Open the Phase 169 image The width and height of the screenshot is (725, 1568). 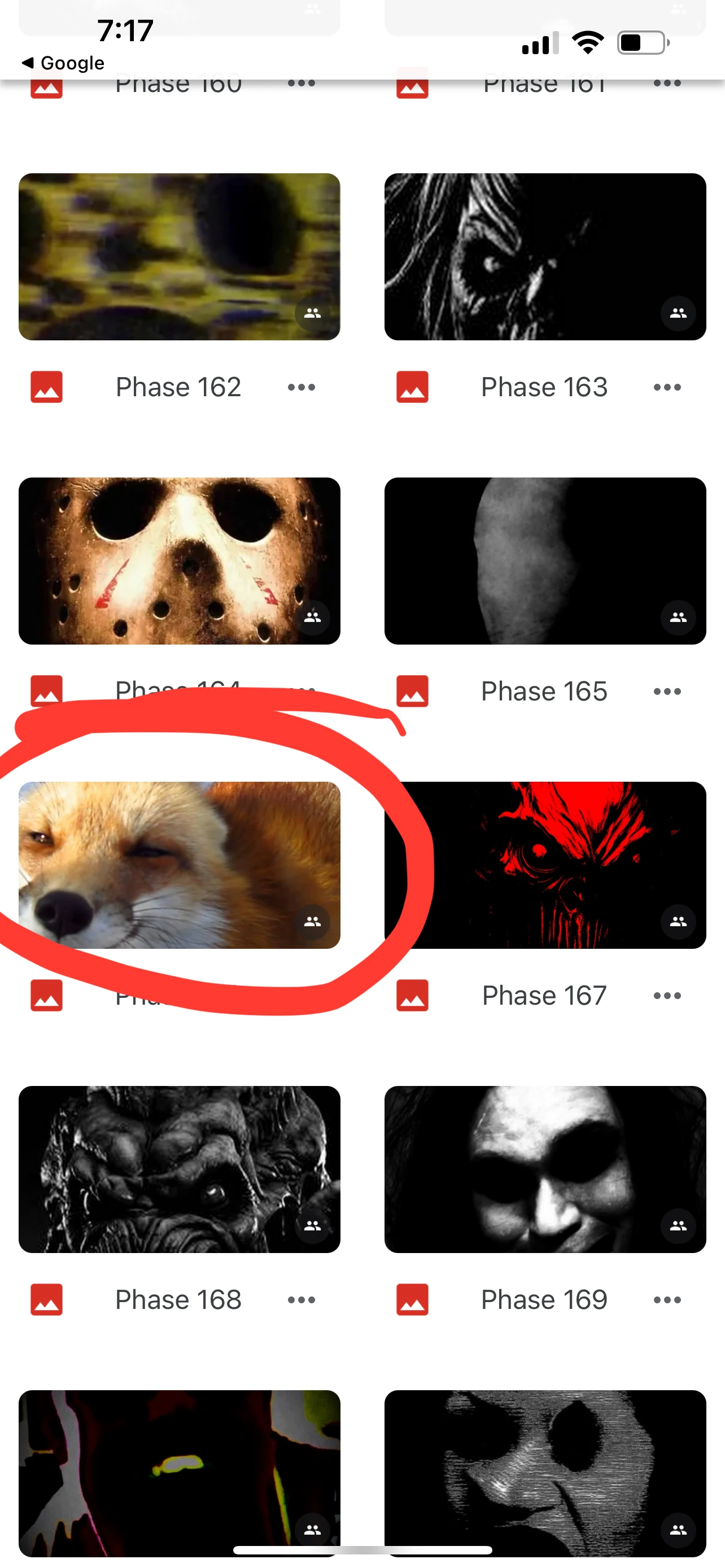tap(545, 1169)
